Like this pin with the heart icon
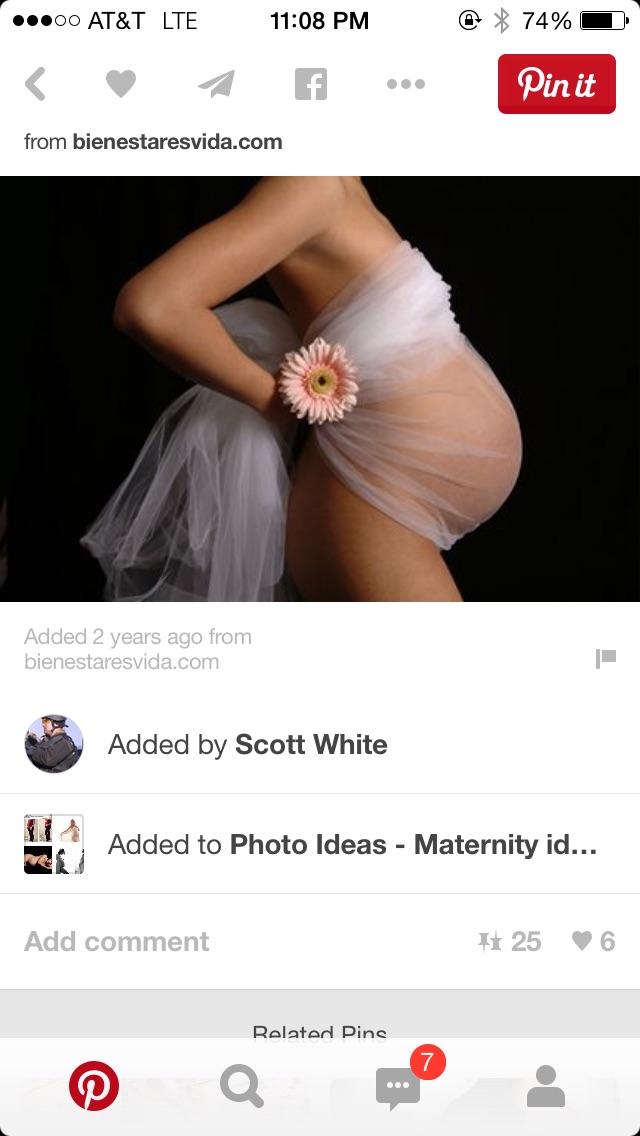 point(121,85)
